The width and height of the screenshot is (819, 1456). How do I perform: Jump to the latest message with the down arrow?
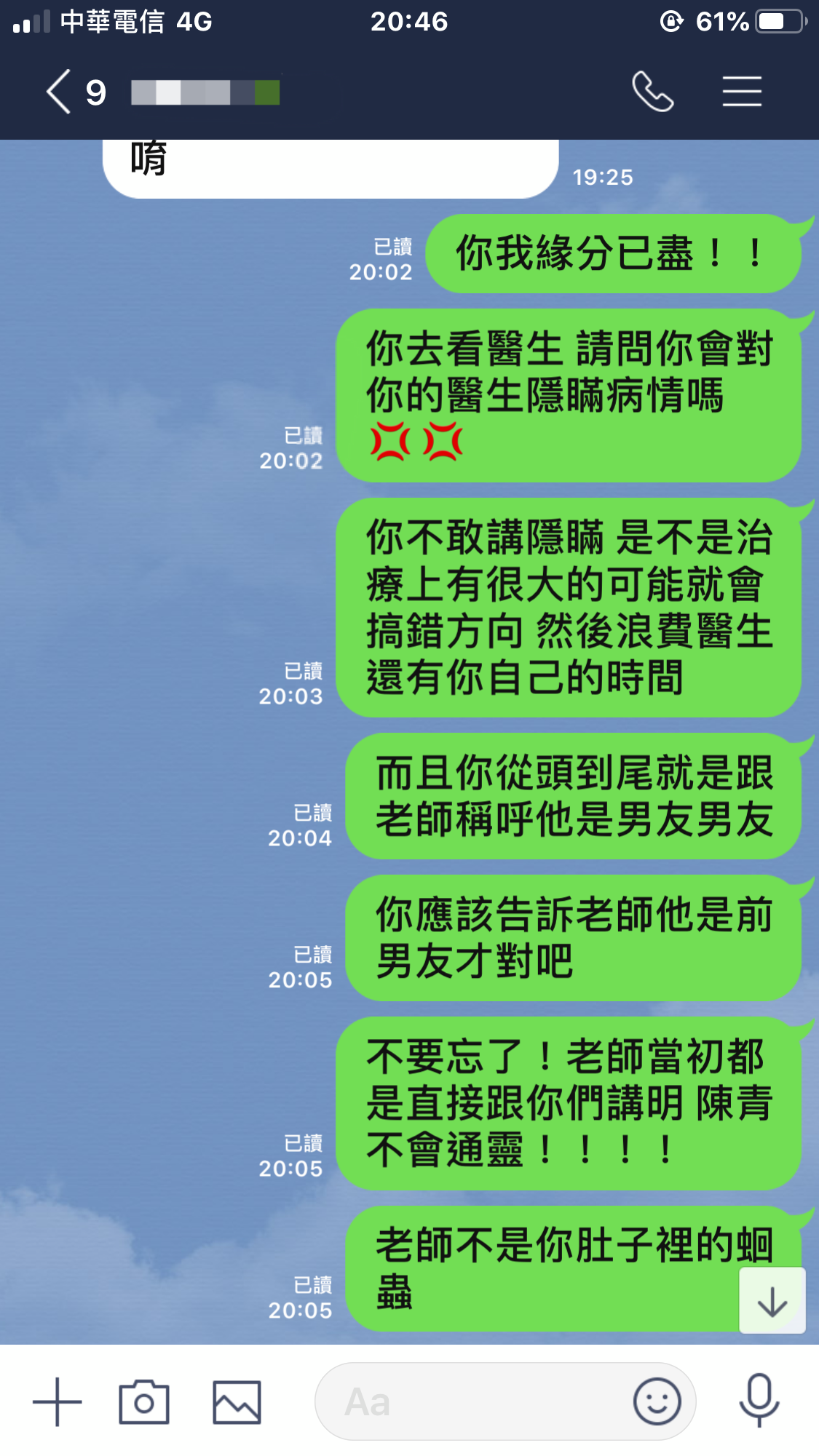pos(772,1302)
